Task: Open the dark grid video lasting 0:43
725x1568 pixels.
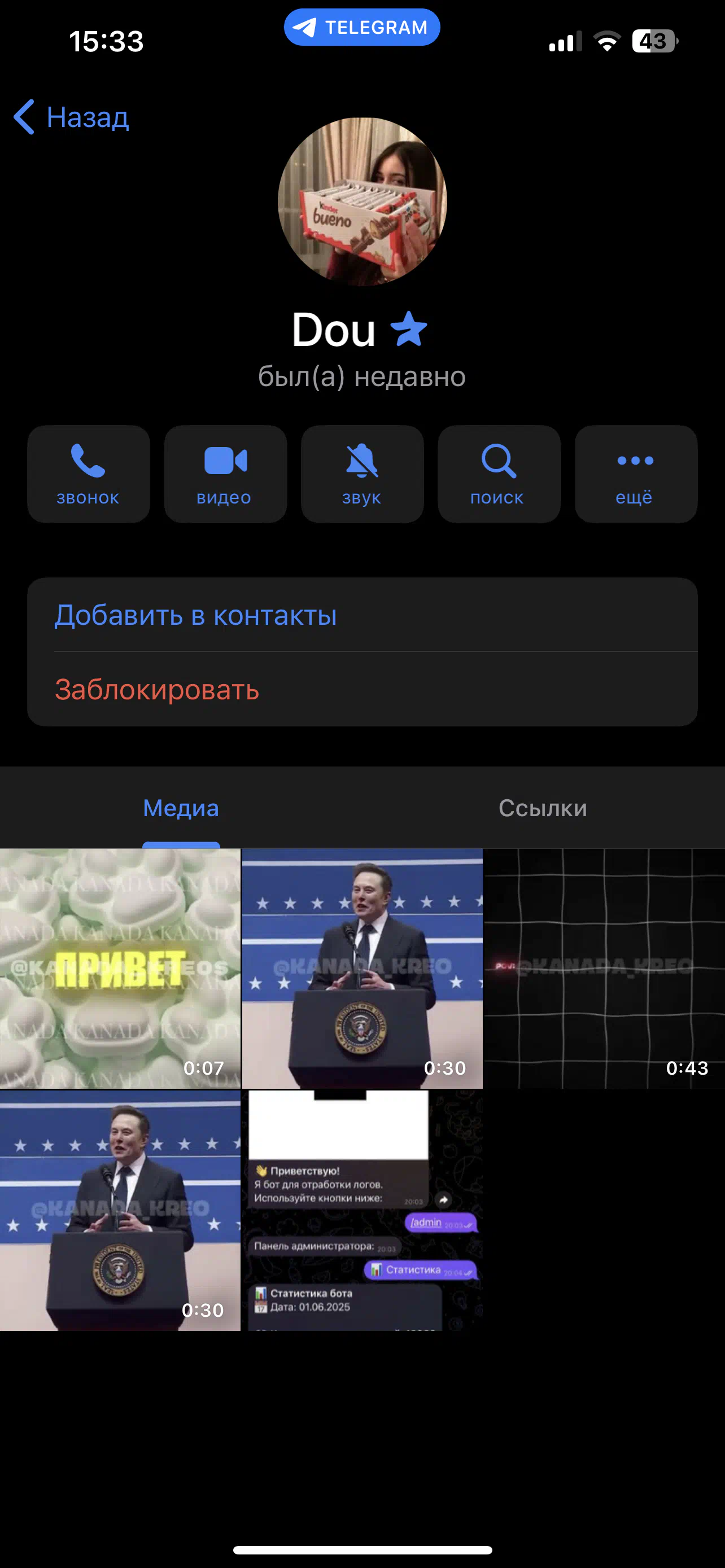Action: 605,969
